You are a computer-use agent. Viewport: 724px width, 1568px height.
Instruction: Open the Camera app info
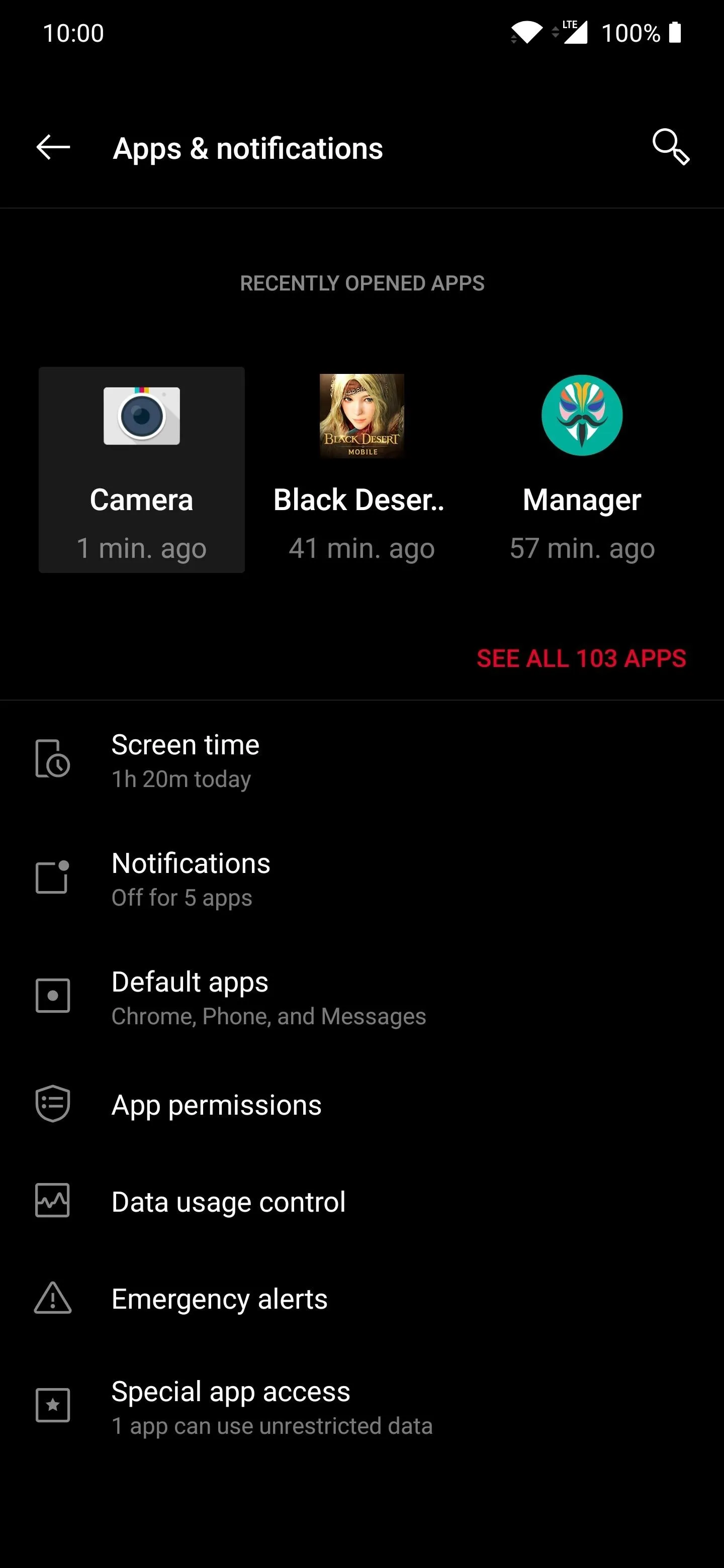click(141, 469)
